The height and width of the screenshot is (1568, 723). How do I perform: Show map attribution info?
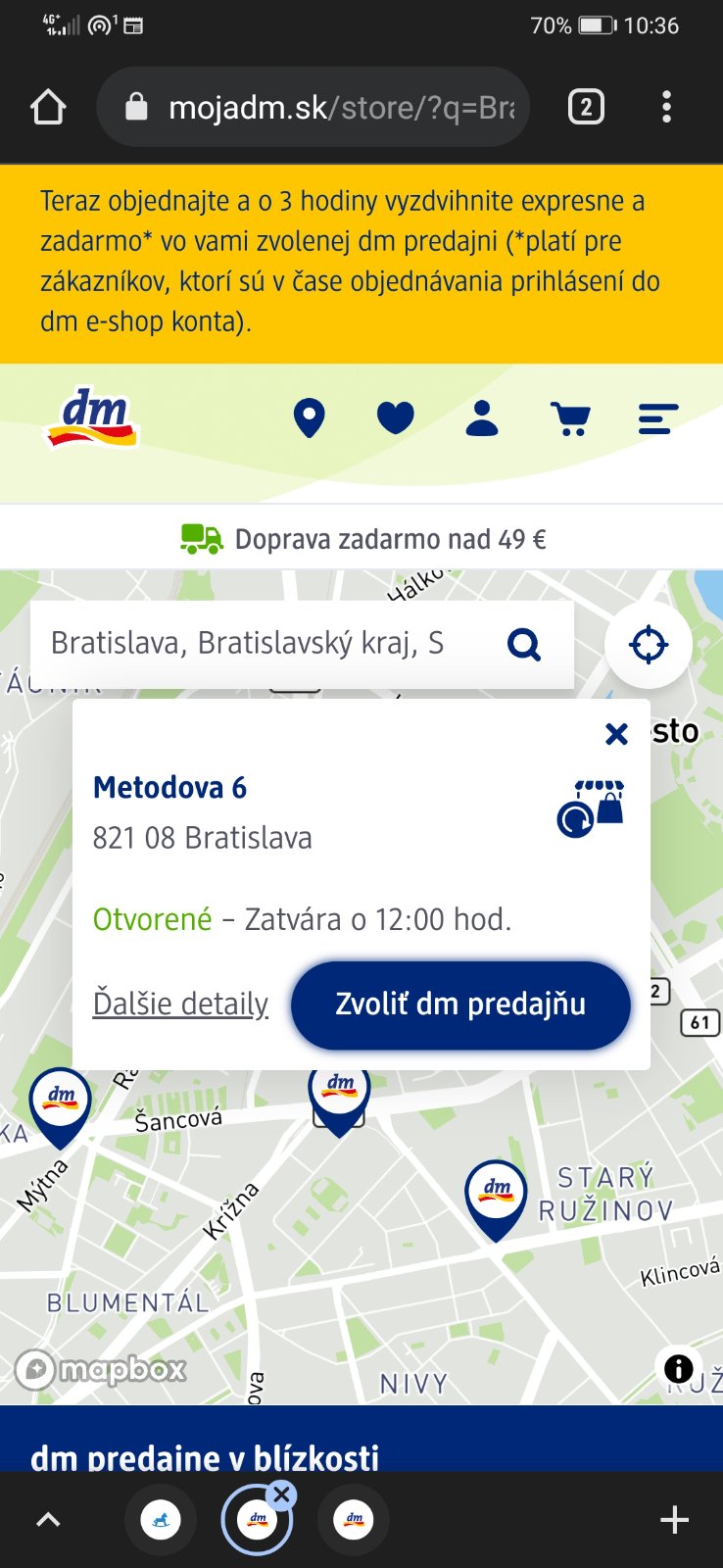click(x=678, y=1368)
